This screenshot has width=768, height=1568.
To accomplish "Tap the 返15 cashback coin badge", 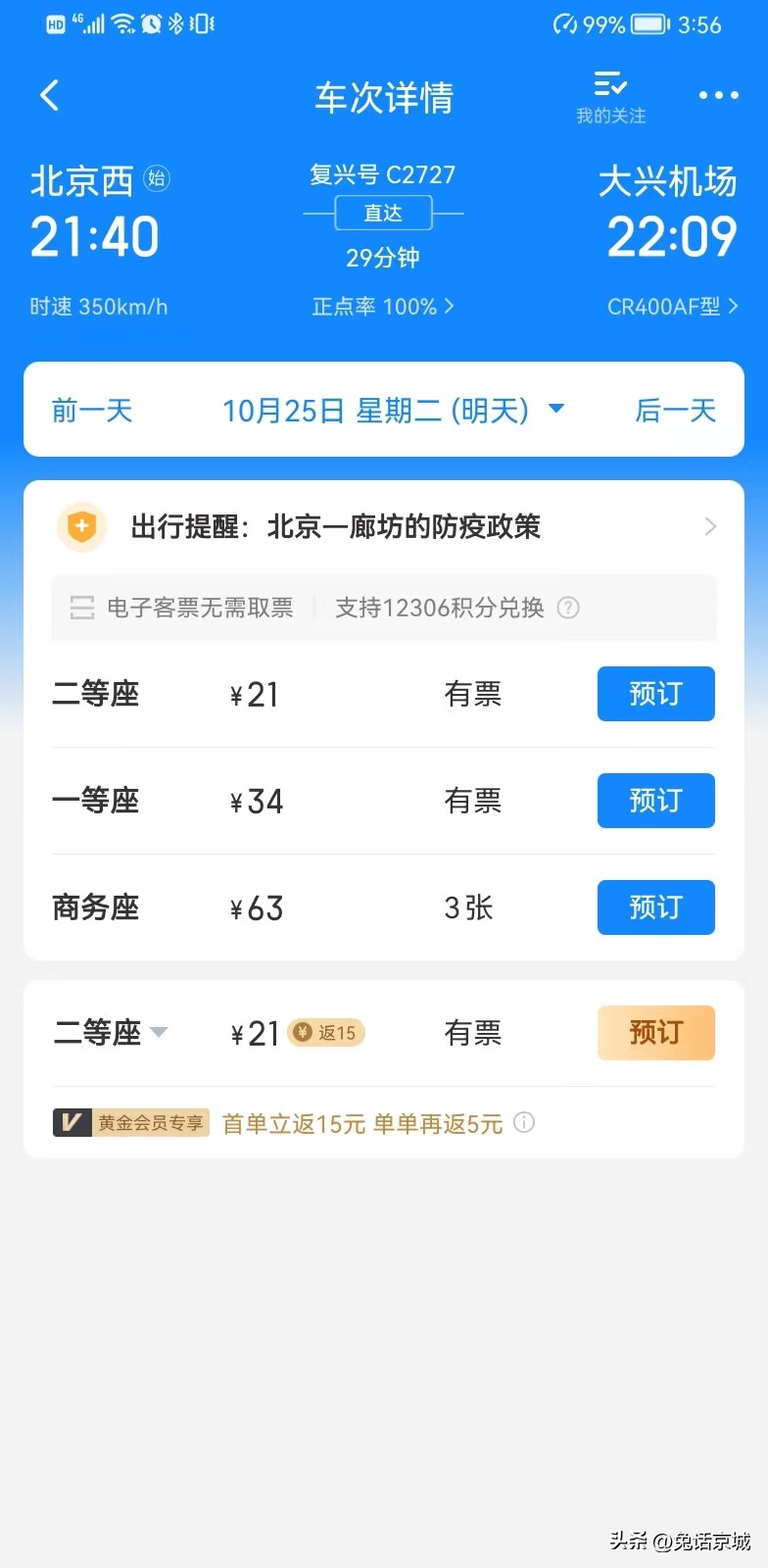I will [326, 1033].
